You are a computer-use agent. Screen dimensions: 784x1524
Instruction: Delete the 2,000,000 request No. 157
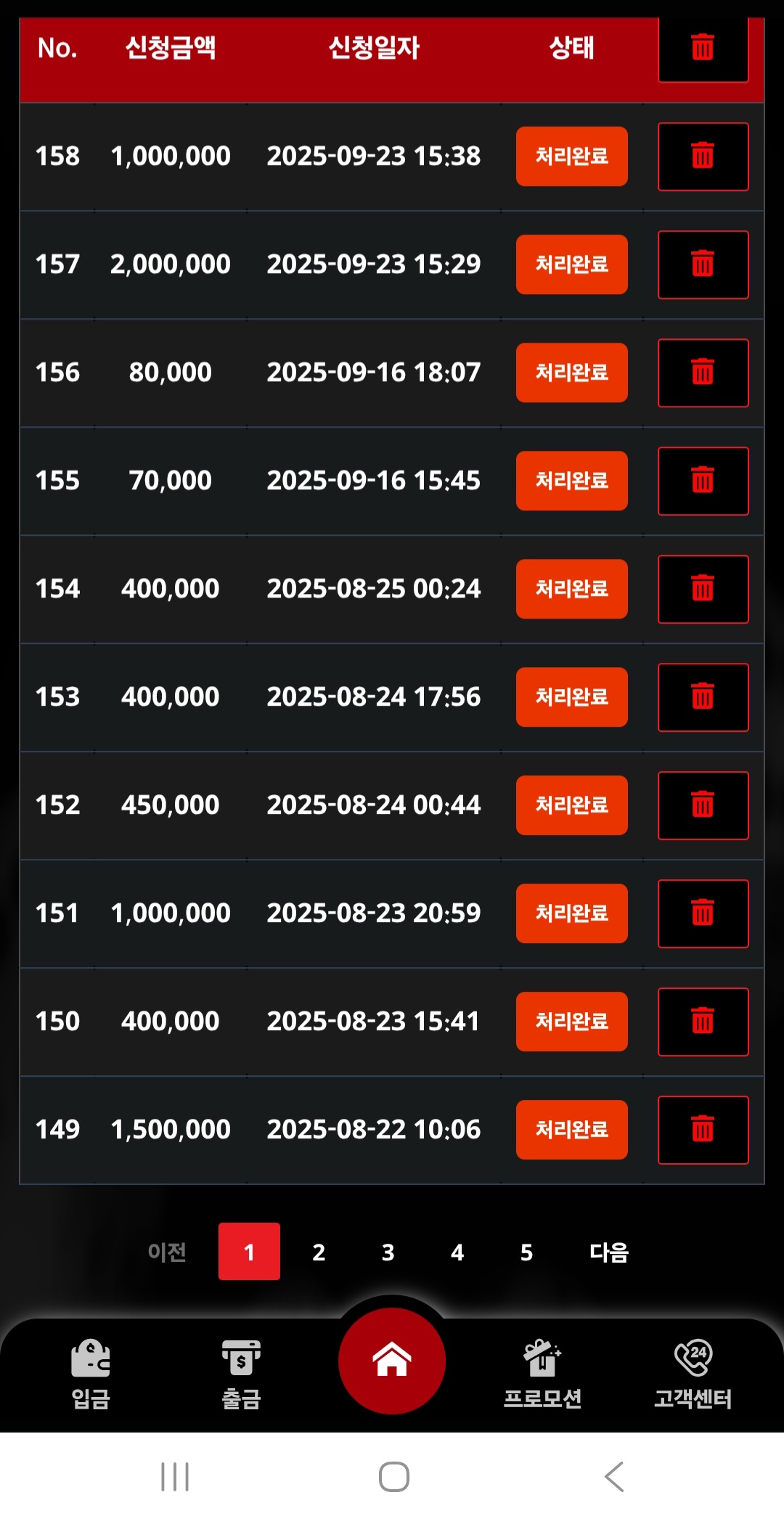pyautogui.click(x=703, y=264)
